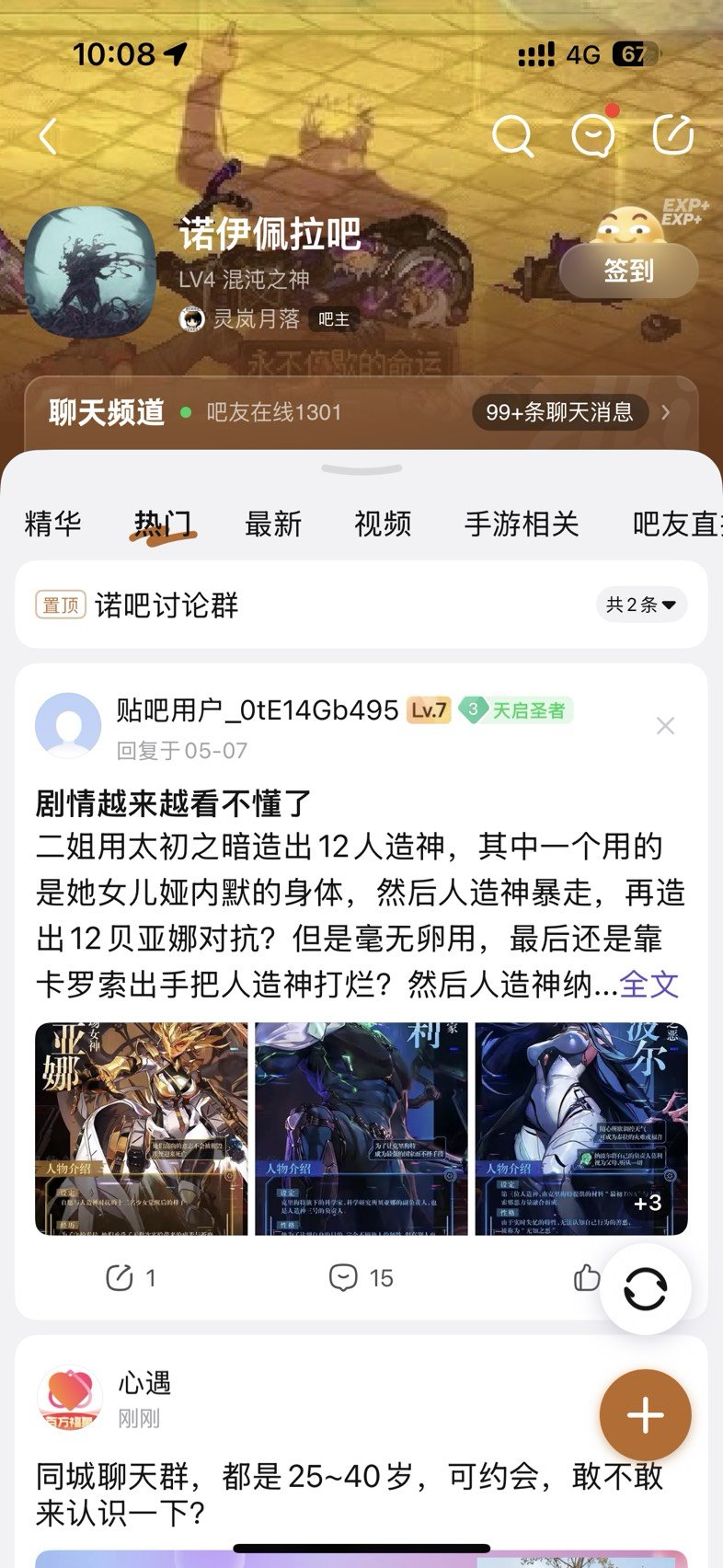This screenshot has width=723, height=1568.
Task: Tap the share icon showing 1
Action: [x=131, y=1277]
